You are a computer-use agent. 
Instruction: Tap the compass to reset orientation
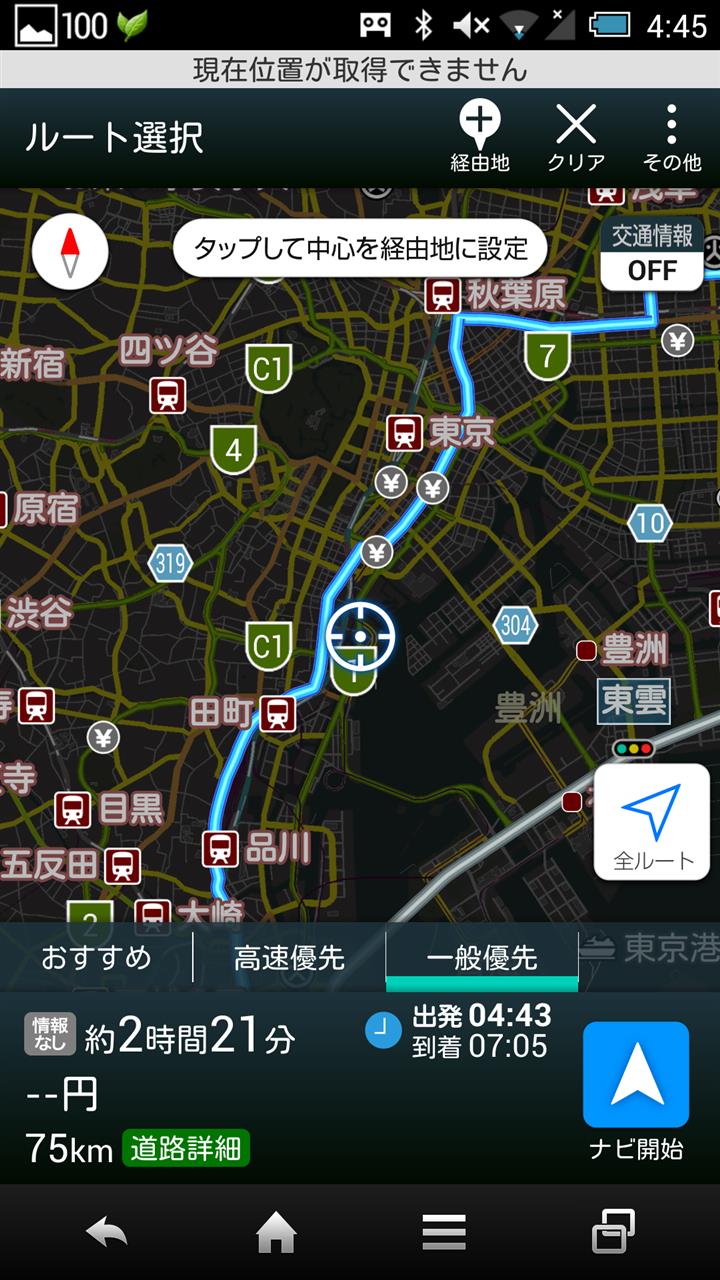coord(70,254)
